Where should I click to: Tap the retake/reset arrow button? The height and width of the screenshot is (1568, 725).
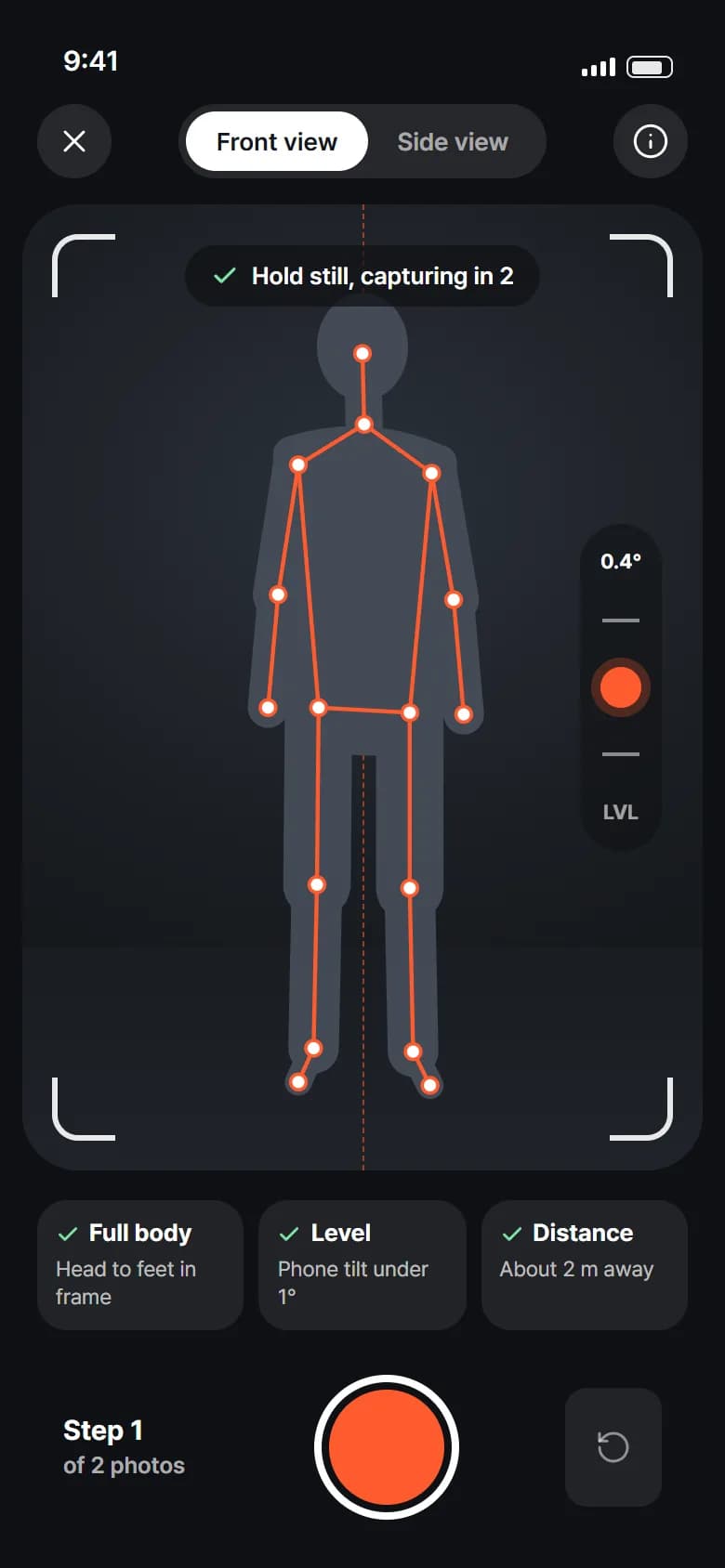point(613,1447)
